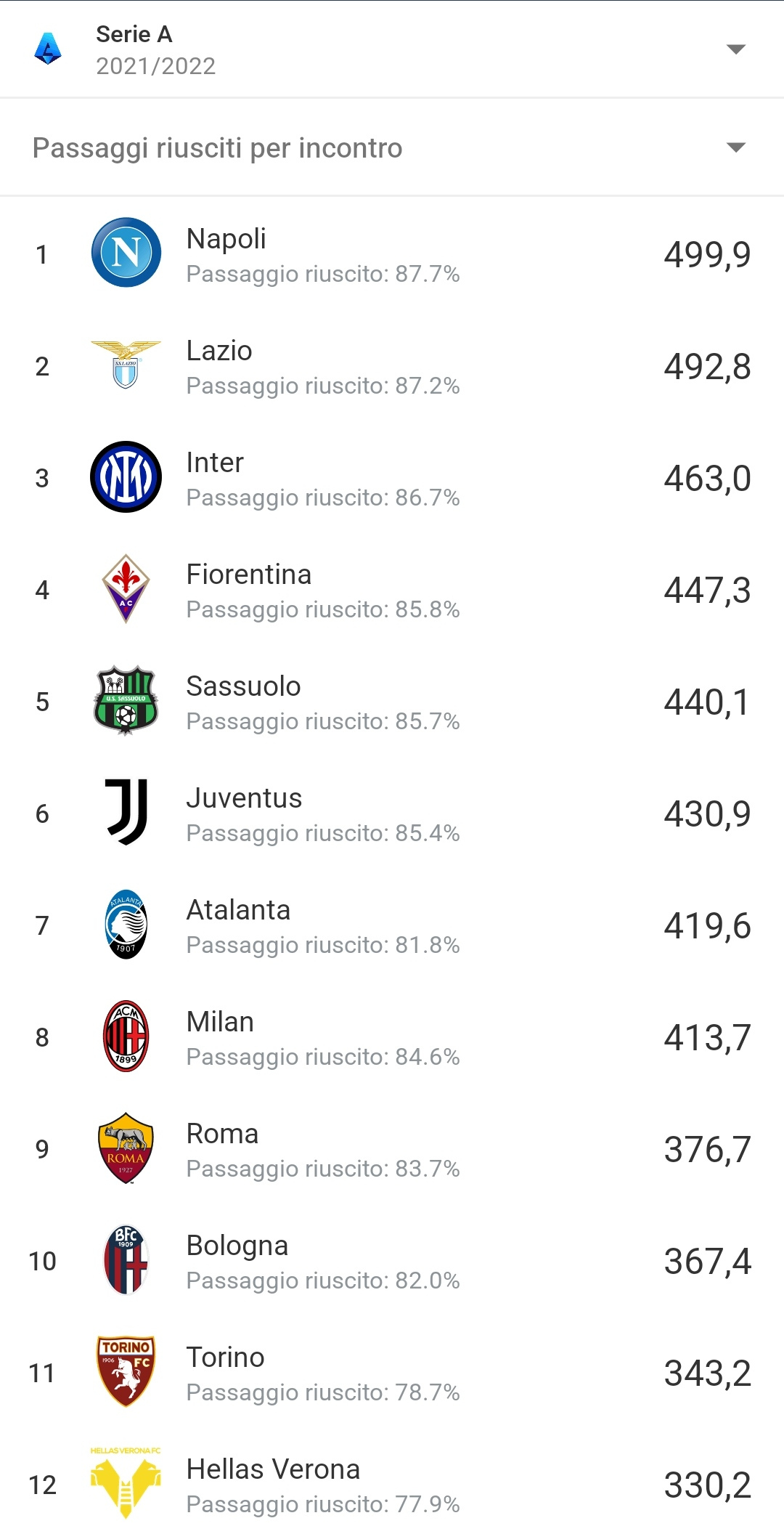Select Inter in the ranking list
This screenshot has height=1534, width=784.
click(392, 478)
